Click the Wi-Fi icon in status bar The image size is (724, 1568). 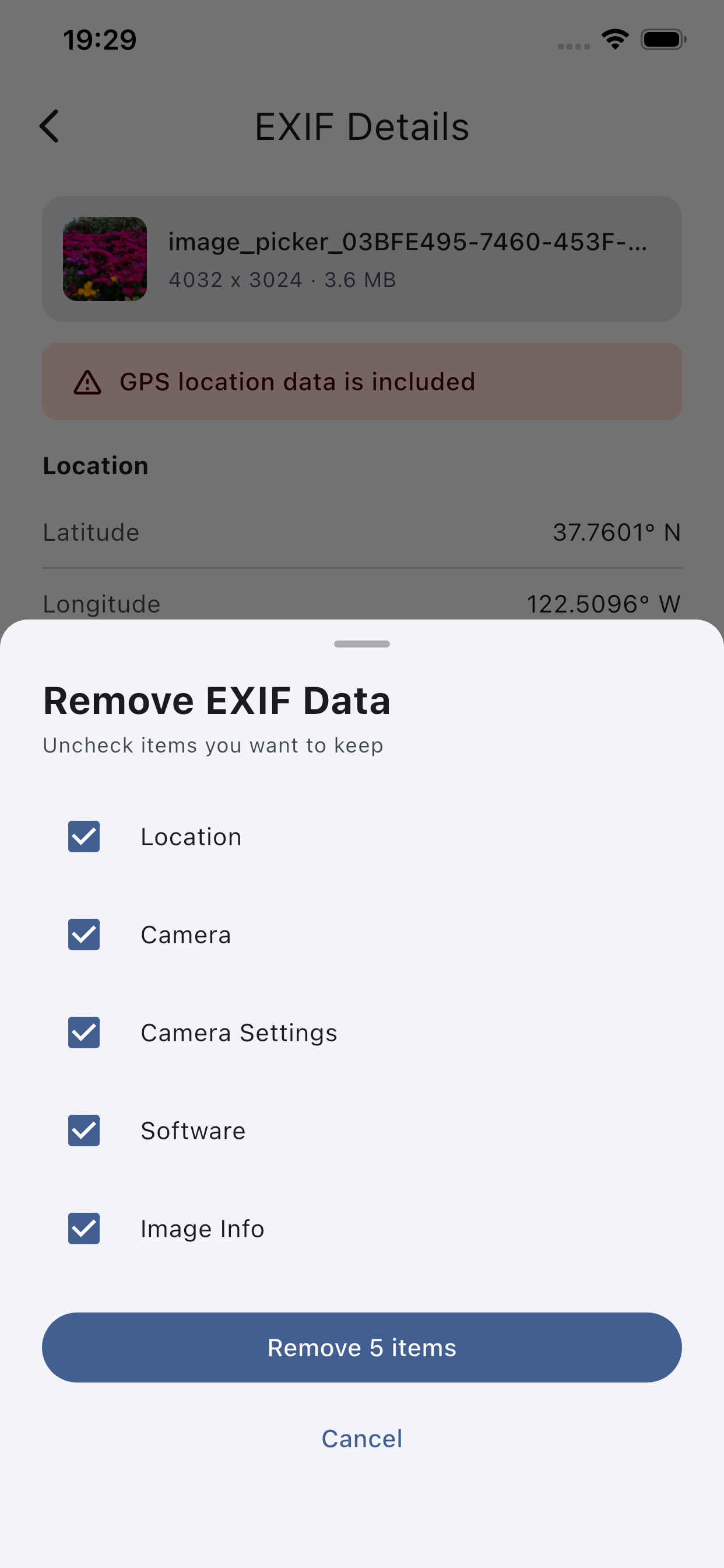pyautogui.click(x=614, y=38)
